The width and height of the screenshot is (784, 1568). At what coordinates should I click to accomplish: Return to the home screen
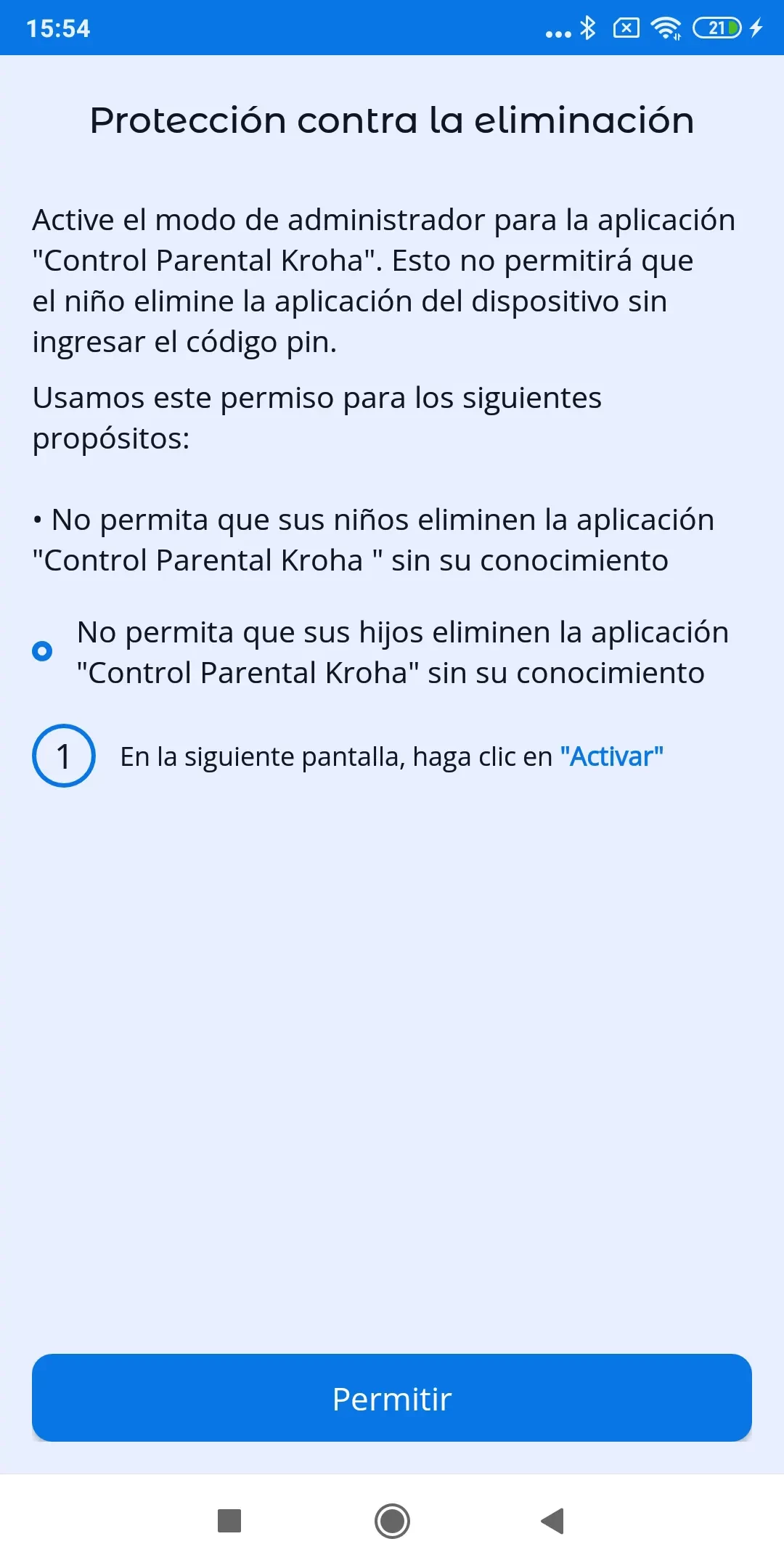click(392, 1520)
